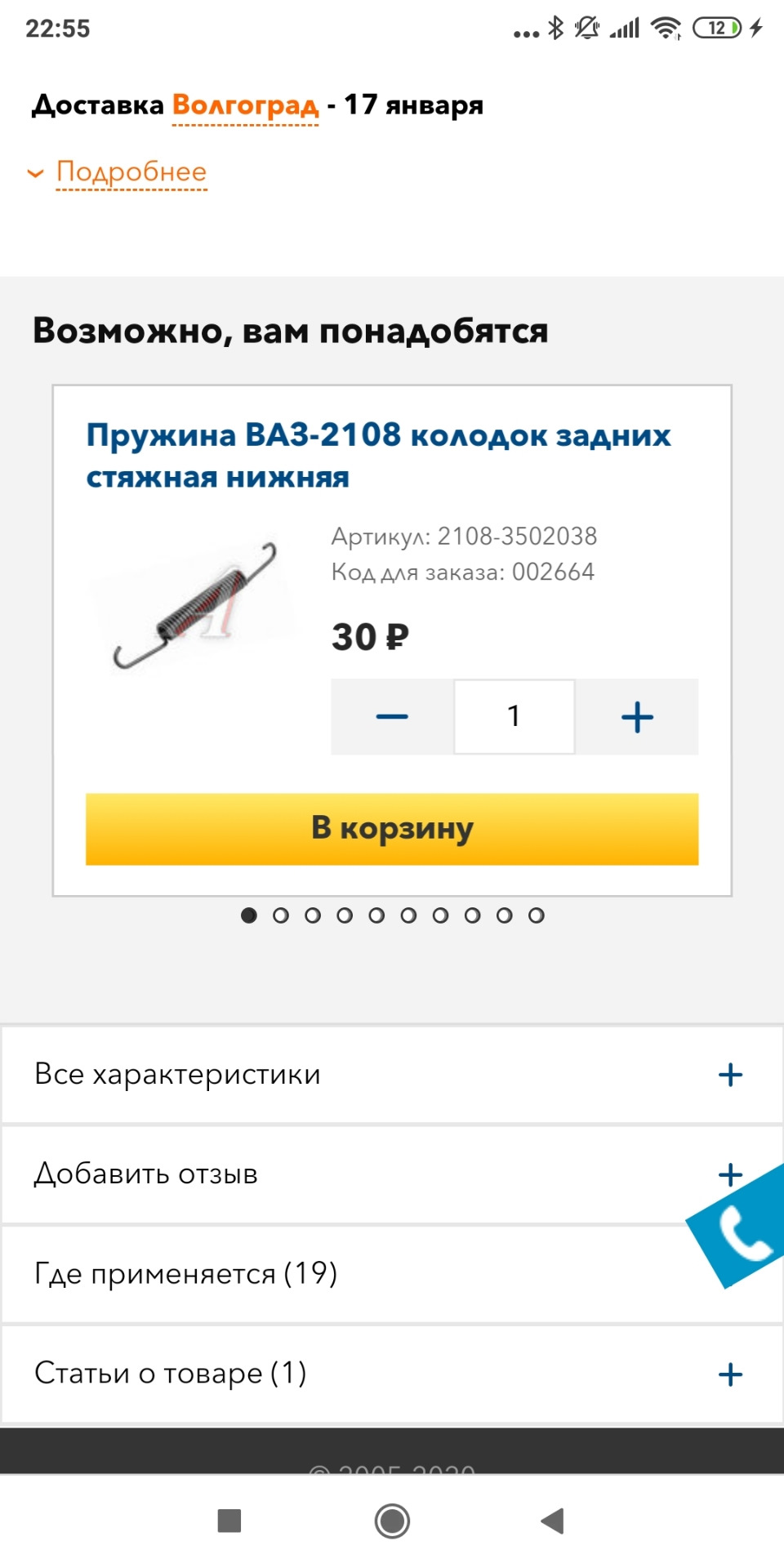The width and height of the screenshot is (784, 1568).
Task: Tap the quantity input field
Action: (x=514, y=716)
